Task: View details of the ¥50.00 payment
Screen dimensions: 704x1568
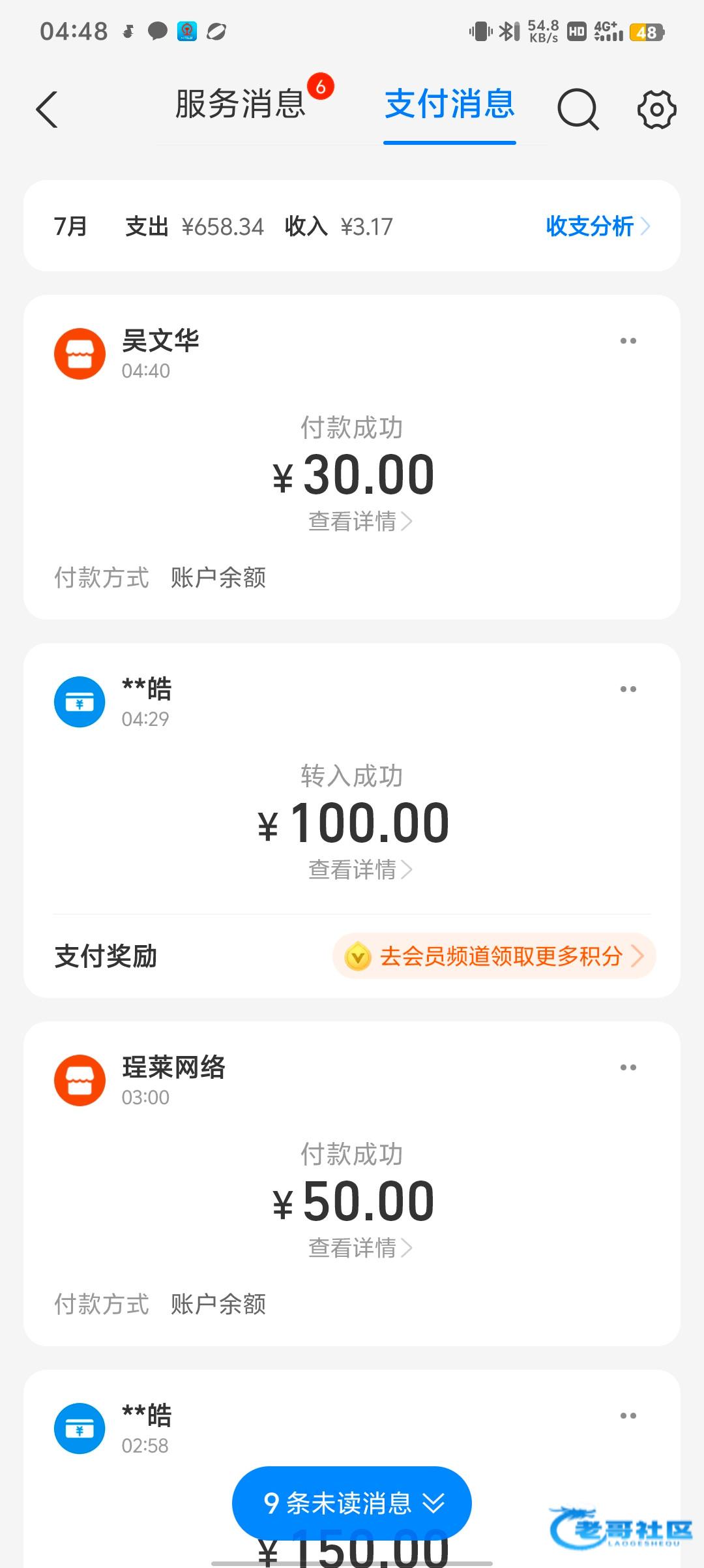Action: point(360,1248)
